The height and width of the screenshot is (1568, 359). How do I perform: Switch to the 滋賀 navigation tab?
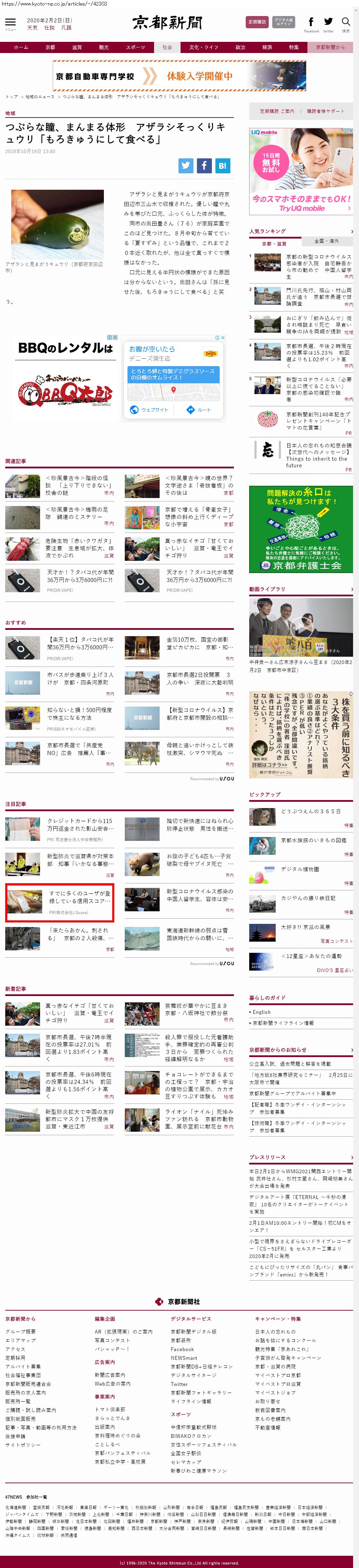coord(77,47)
